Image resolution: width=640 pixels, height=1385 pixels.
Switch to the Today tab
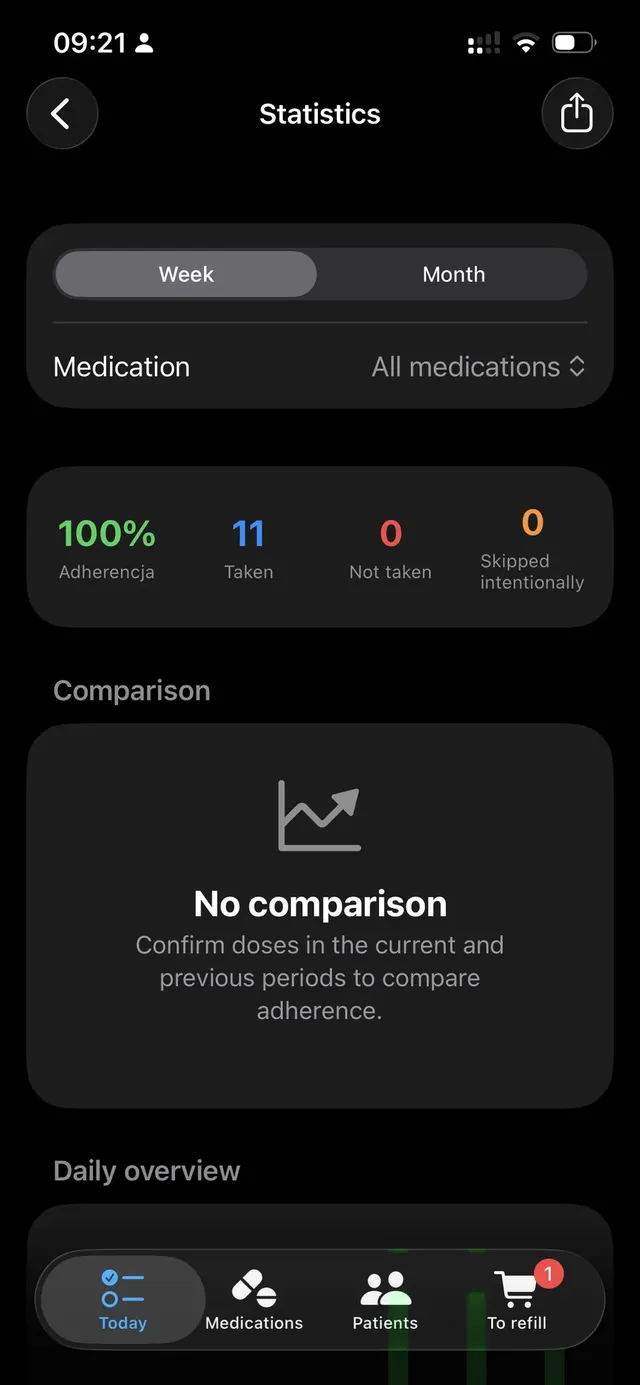[123, 1299]
